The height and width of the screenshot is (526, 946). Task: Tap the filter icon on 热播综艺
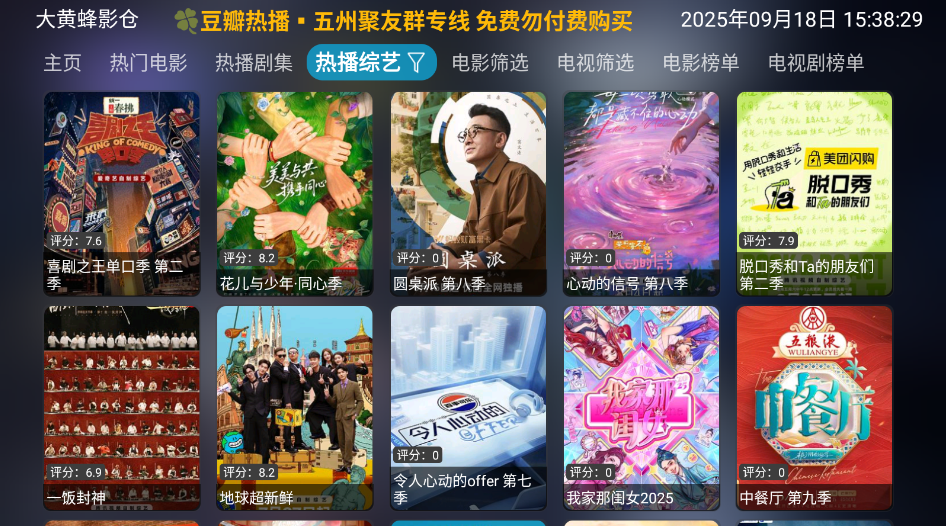tap(417, 63)
